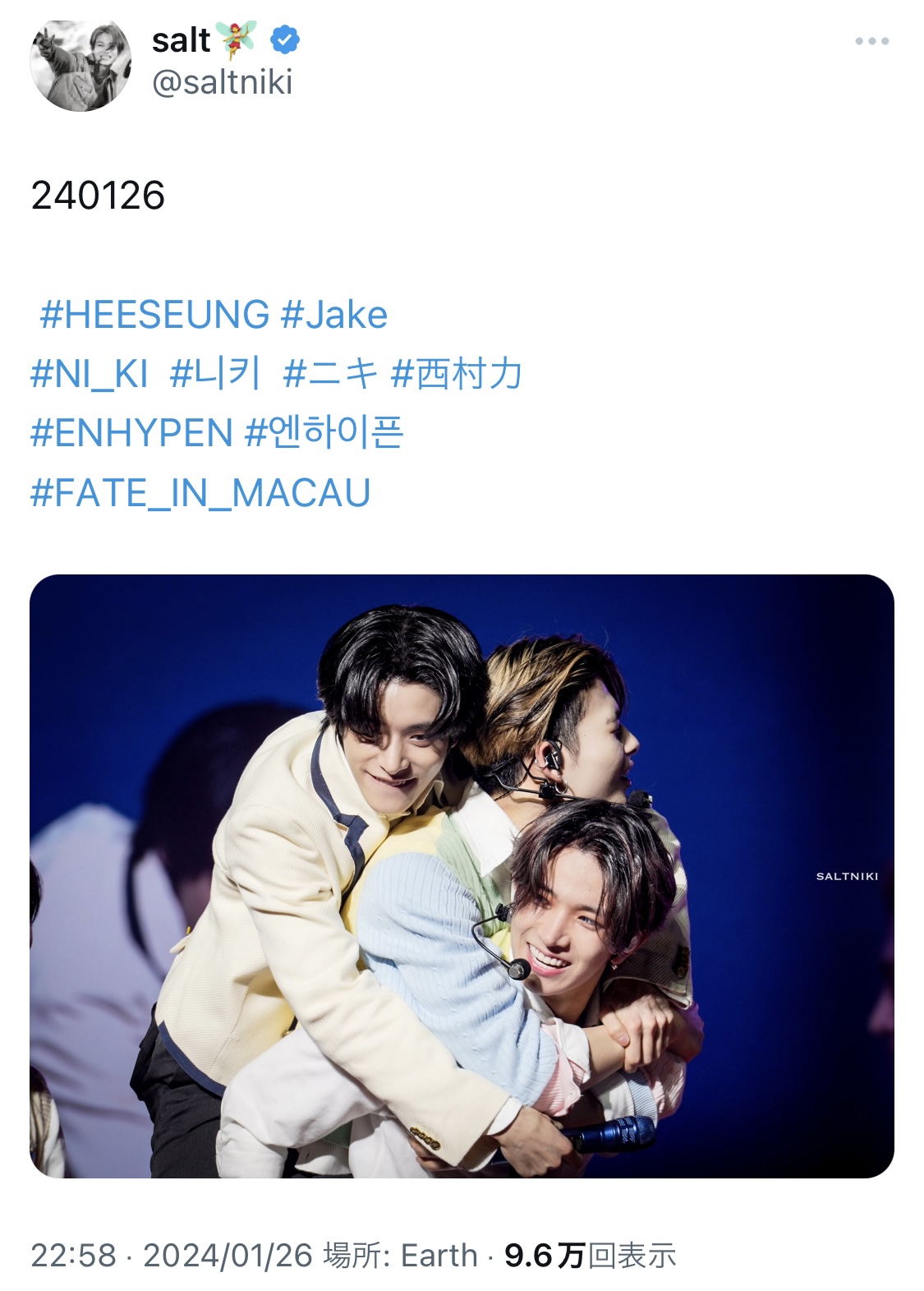Screen dimensions: 924x1291
Task: Open the #HEESEUNG hashtag
Action: tap(154, 315)
